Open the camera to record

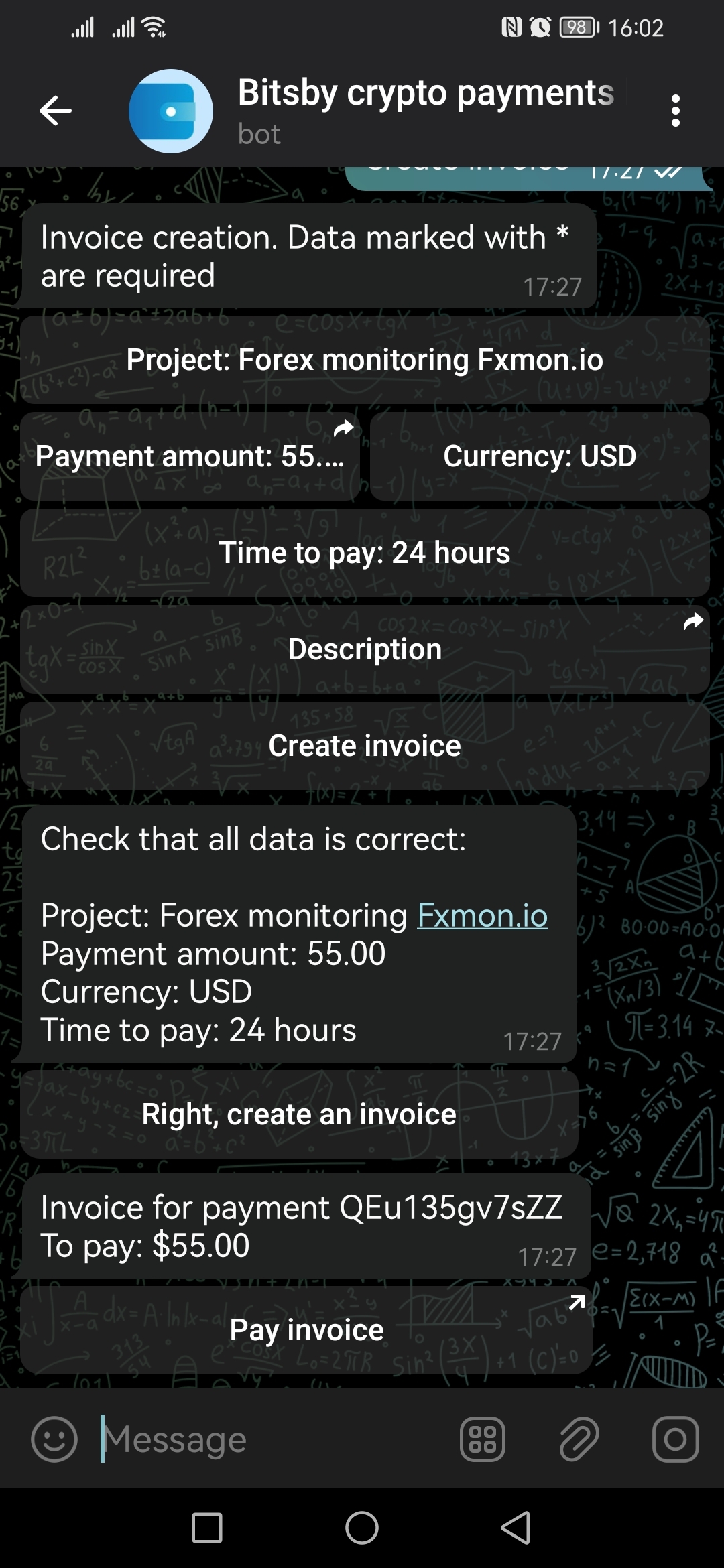pyautogui.click(x=675, y=1439)
